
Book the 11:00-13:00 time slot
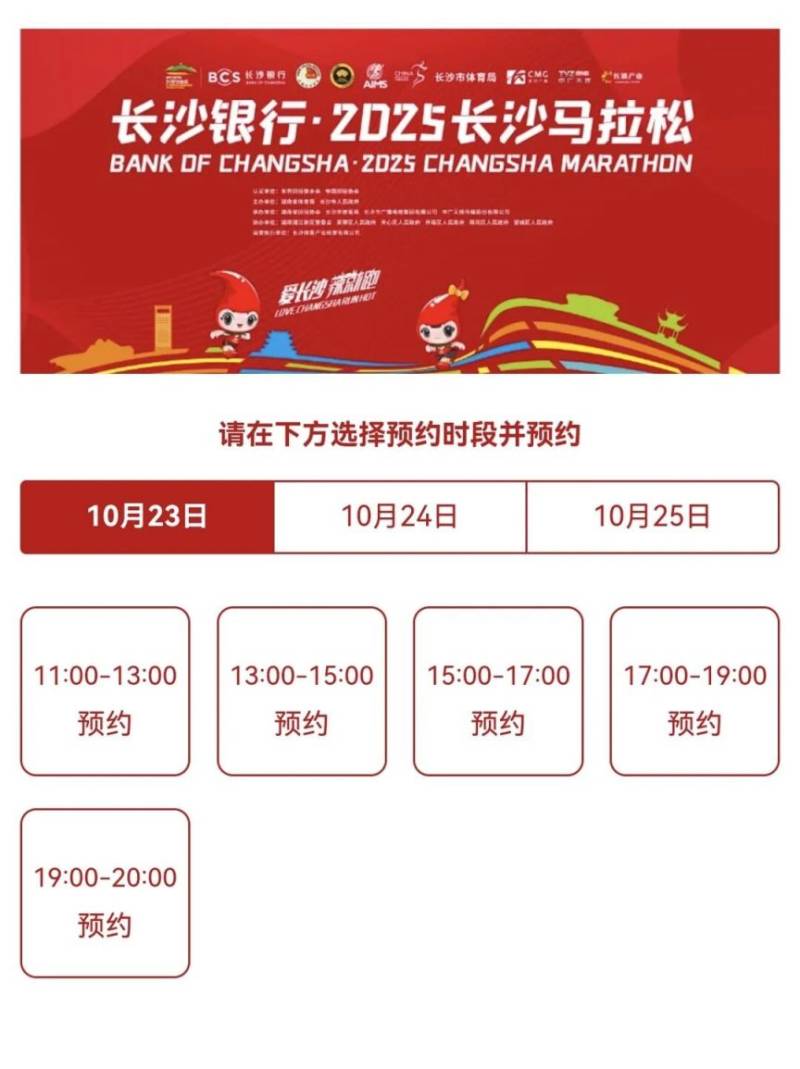[x=105, y=692]
